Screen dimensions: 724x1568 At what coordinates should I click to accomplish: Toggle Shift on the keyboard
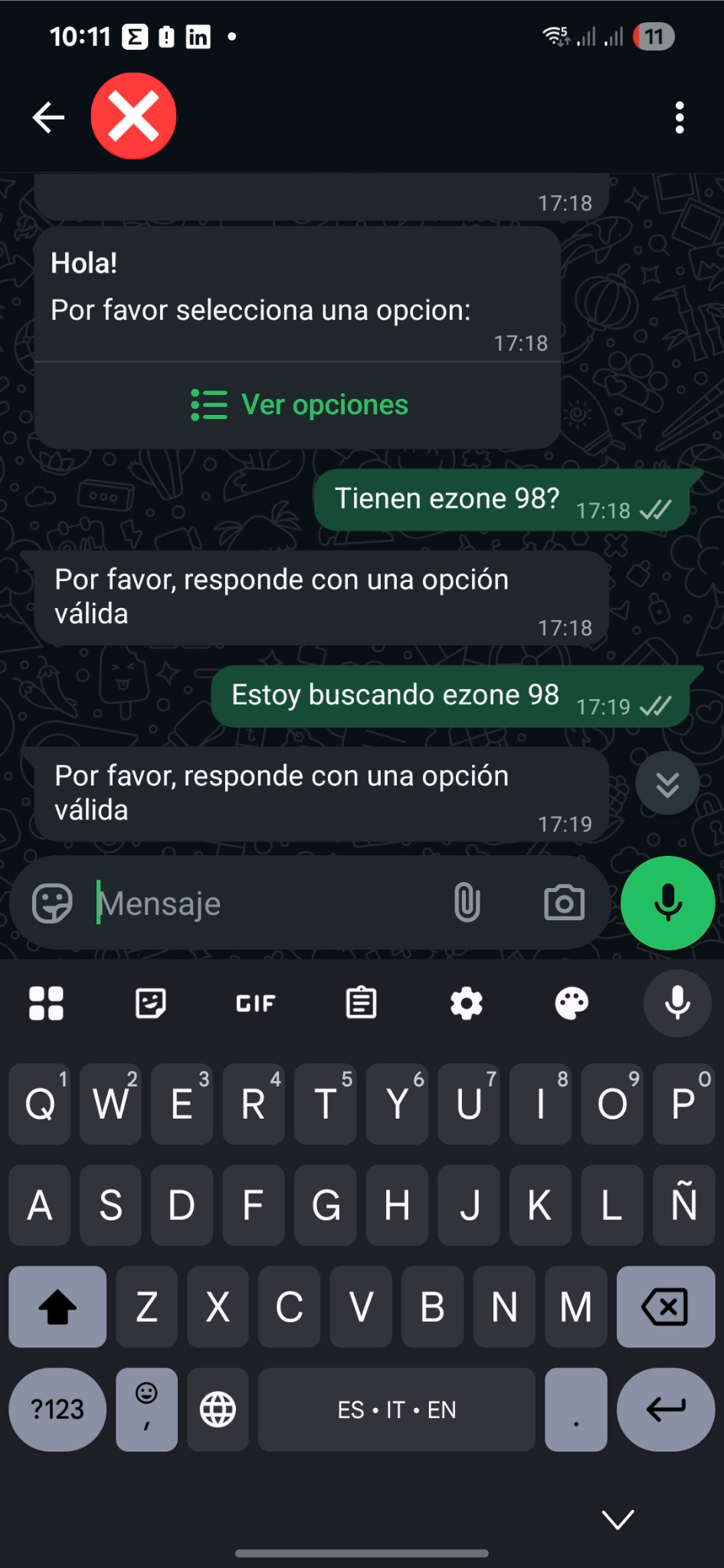pos(57,1307)
